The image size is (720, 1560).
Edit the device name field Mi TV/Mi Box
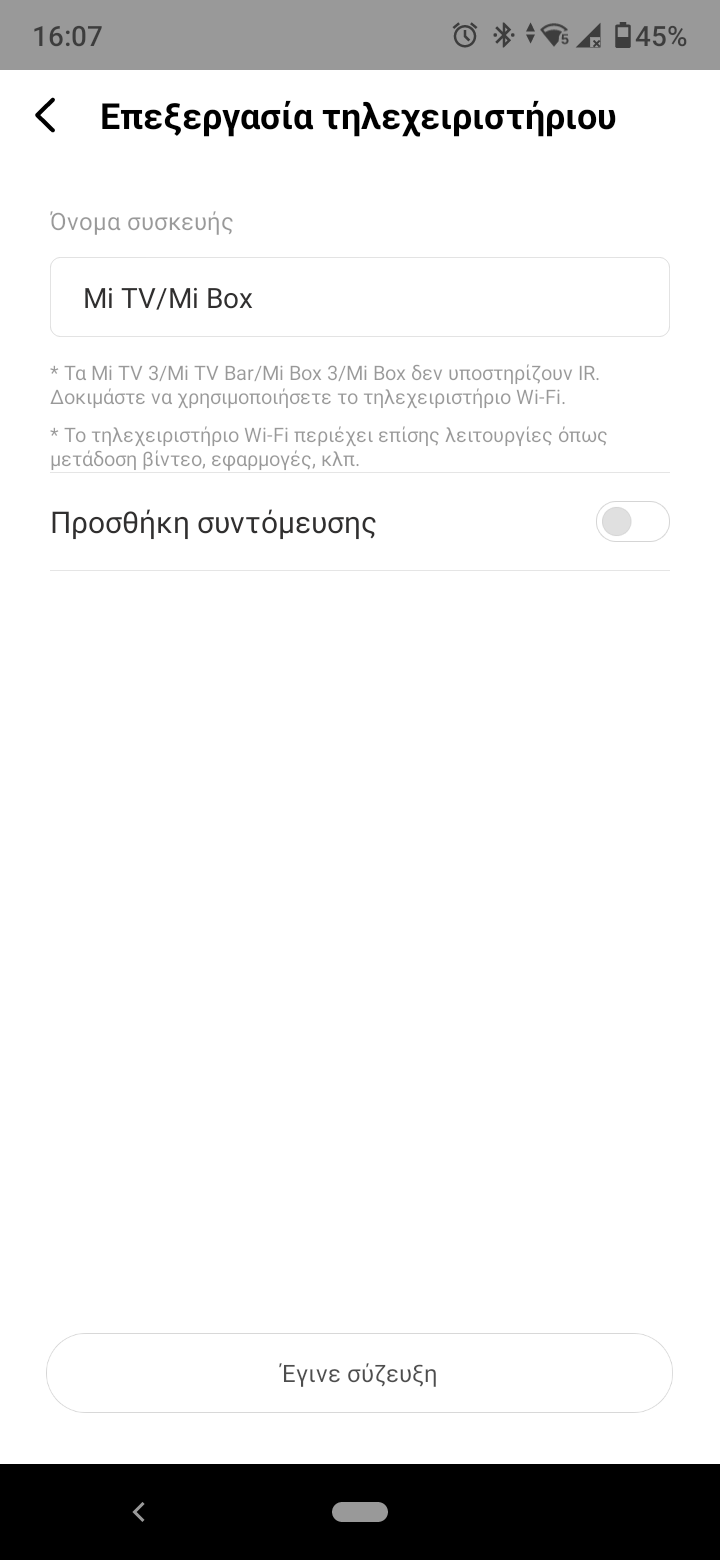(x=360, y=298)
